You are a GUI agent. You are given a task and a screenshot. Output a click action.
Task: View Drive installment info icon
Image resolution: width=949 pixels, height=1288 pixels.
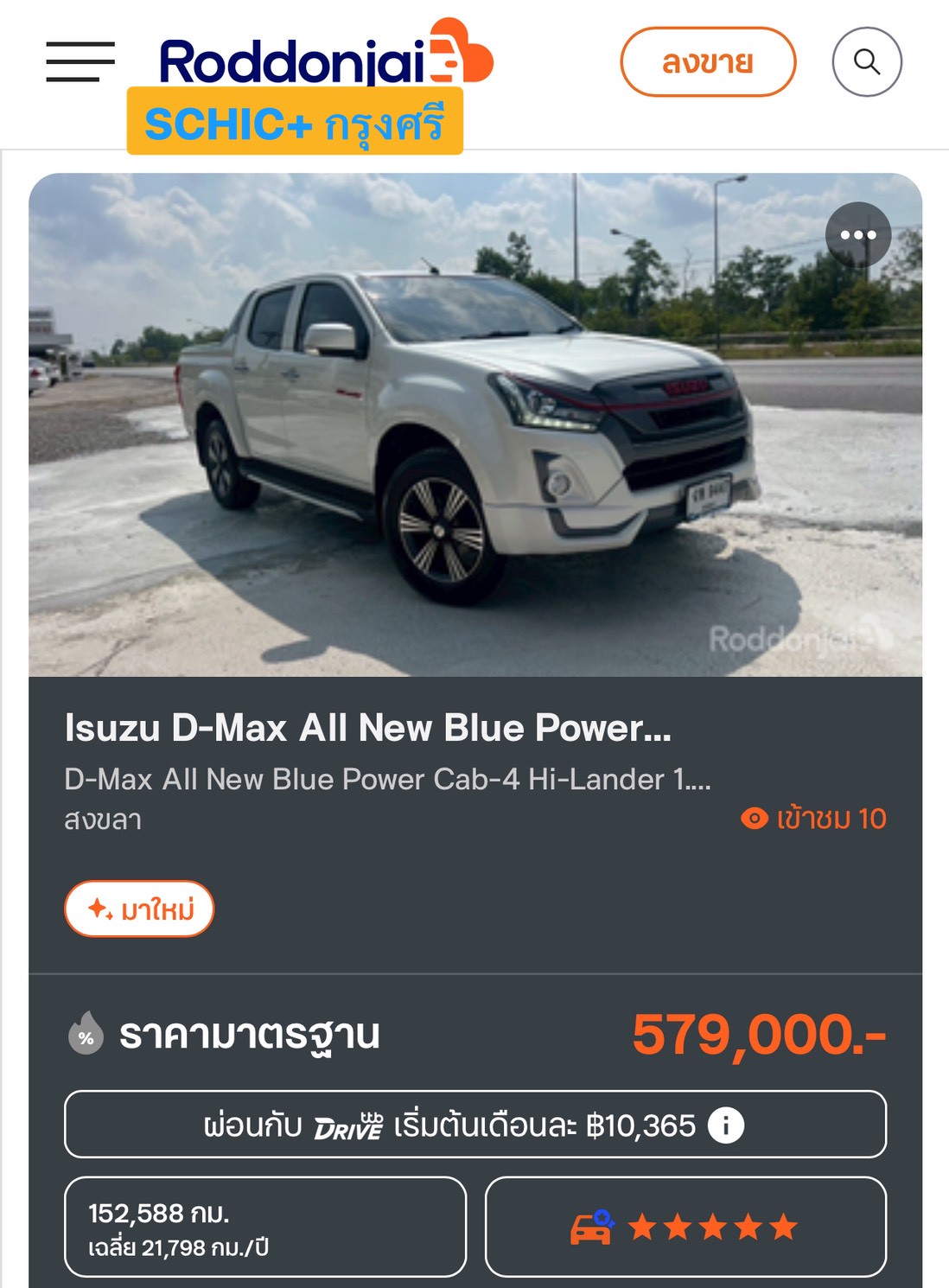[x=726, y=1125]
